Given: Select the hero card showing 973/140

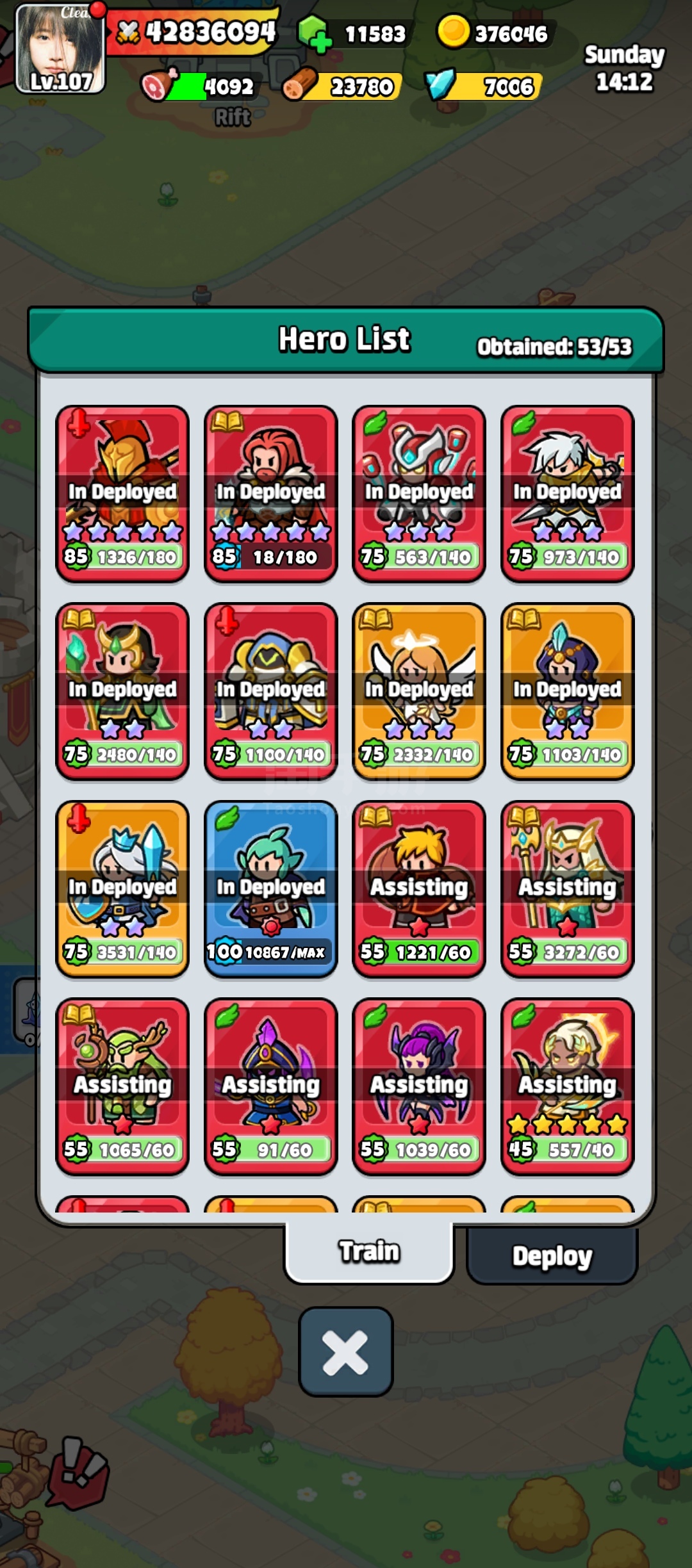Looking at the screenshot, I should [x=567, y=494].
